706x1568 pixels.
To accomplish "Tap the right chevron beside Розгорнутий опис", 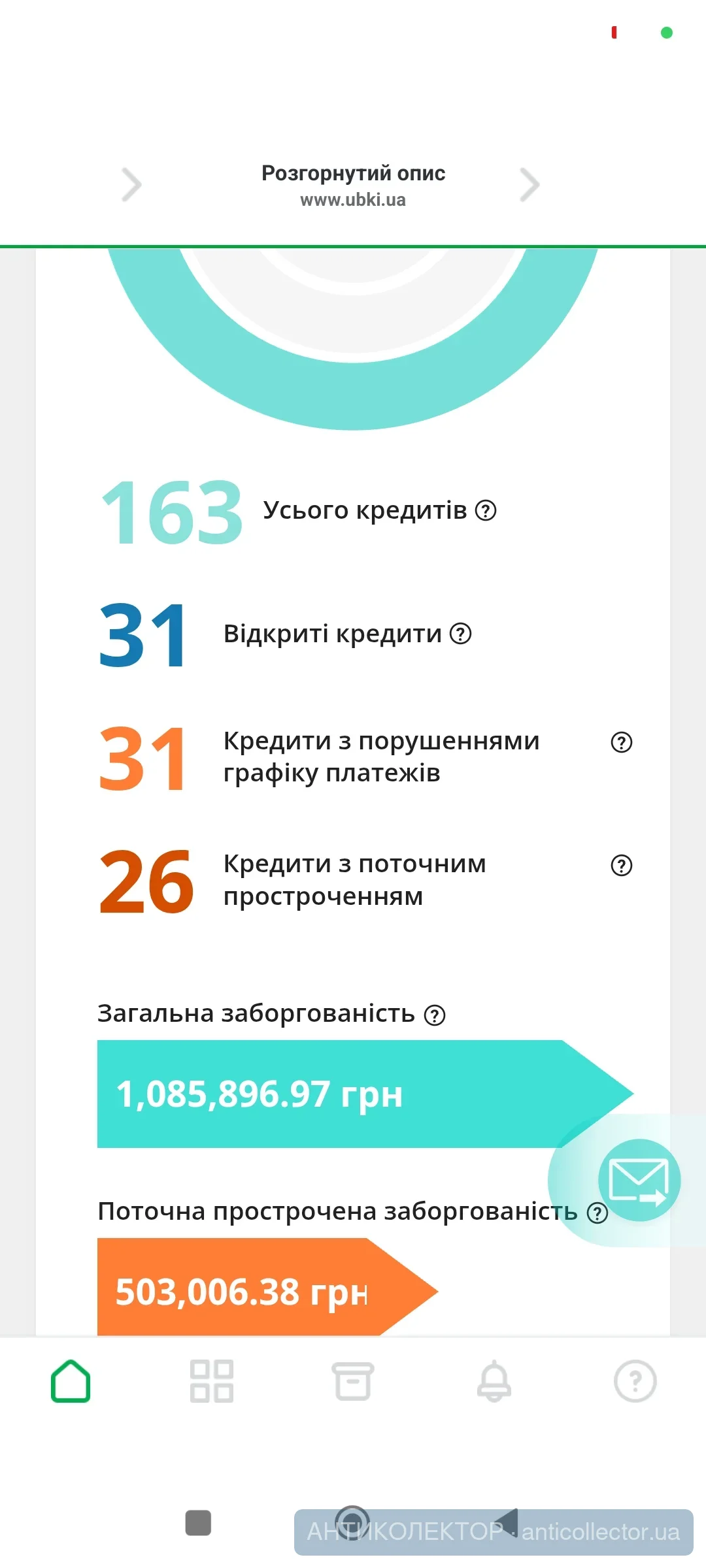I will point(529,185).
